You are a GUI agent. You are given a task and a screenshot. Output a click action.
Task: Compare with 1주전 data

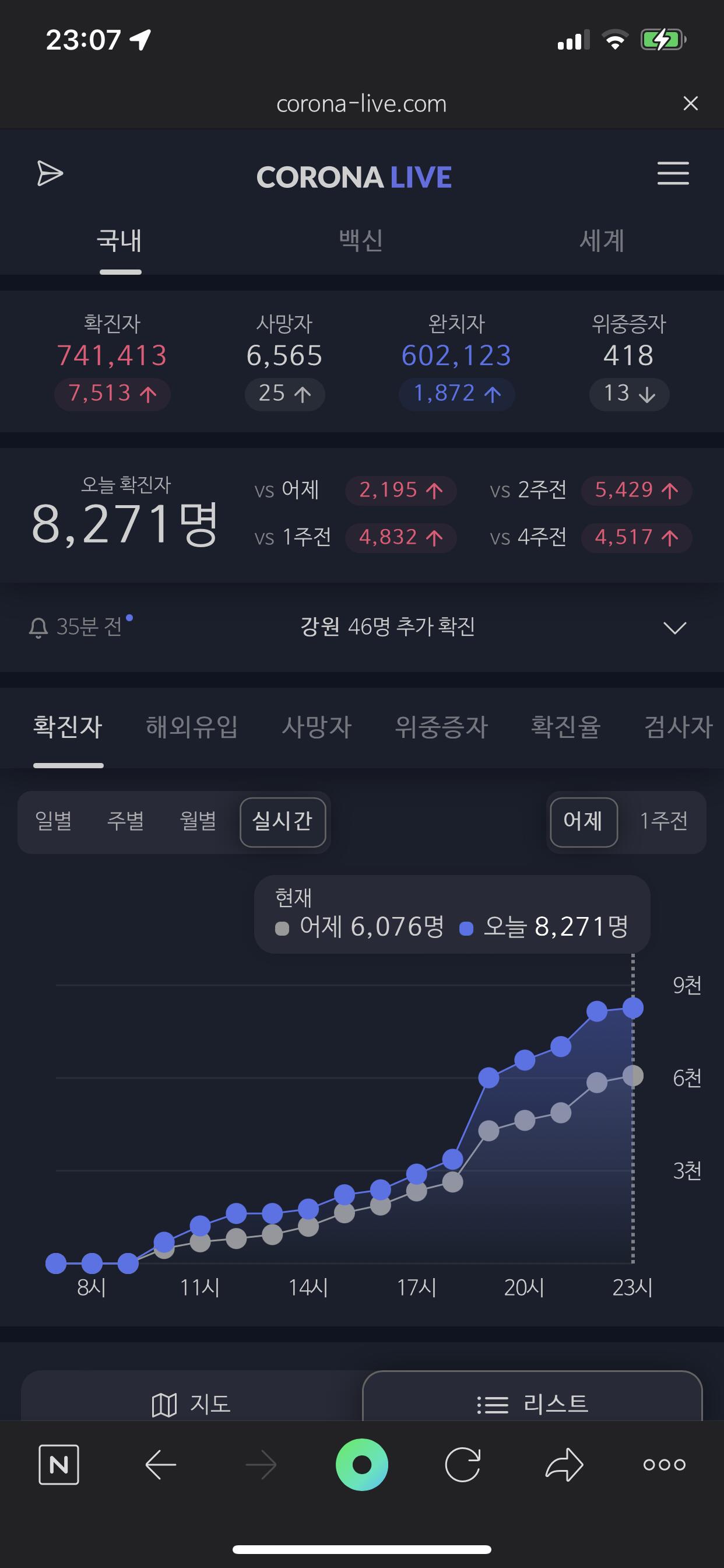click(x=663, y=821)
